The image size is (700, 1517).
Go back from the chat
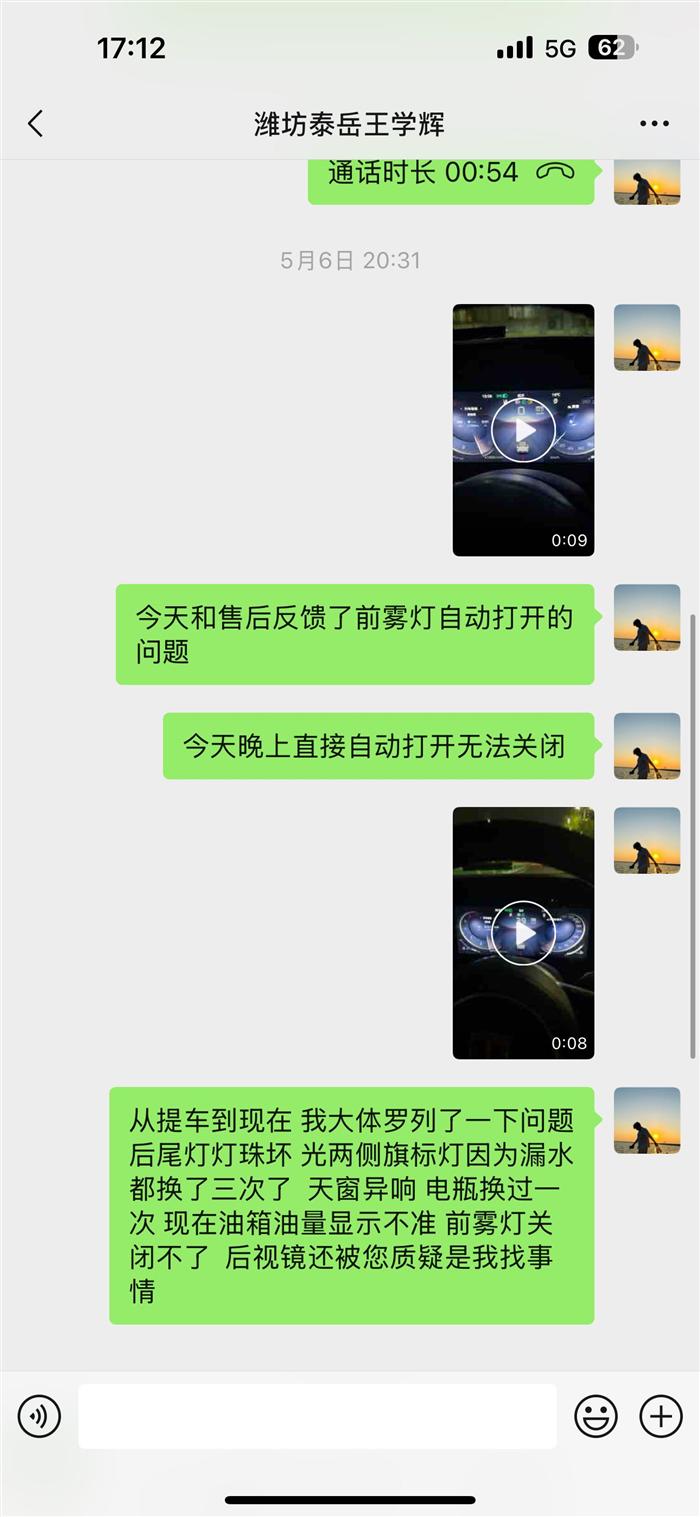(36, 124)
